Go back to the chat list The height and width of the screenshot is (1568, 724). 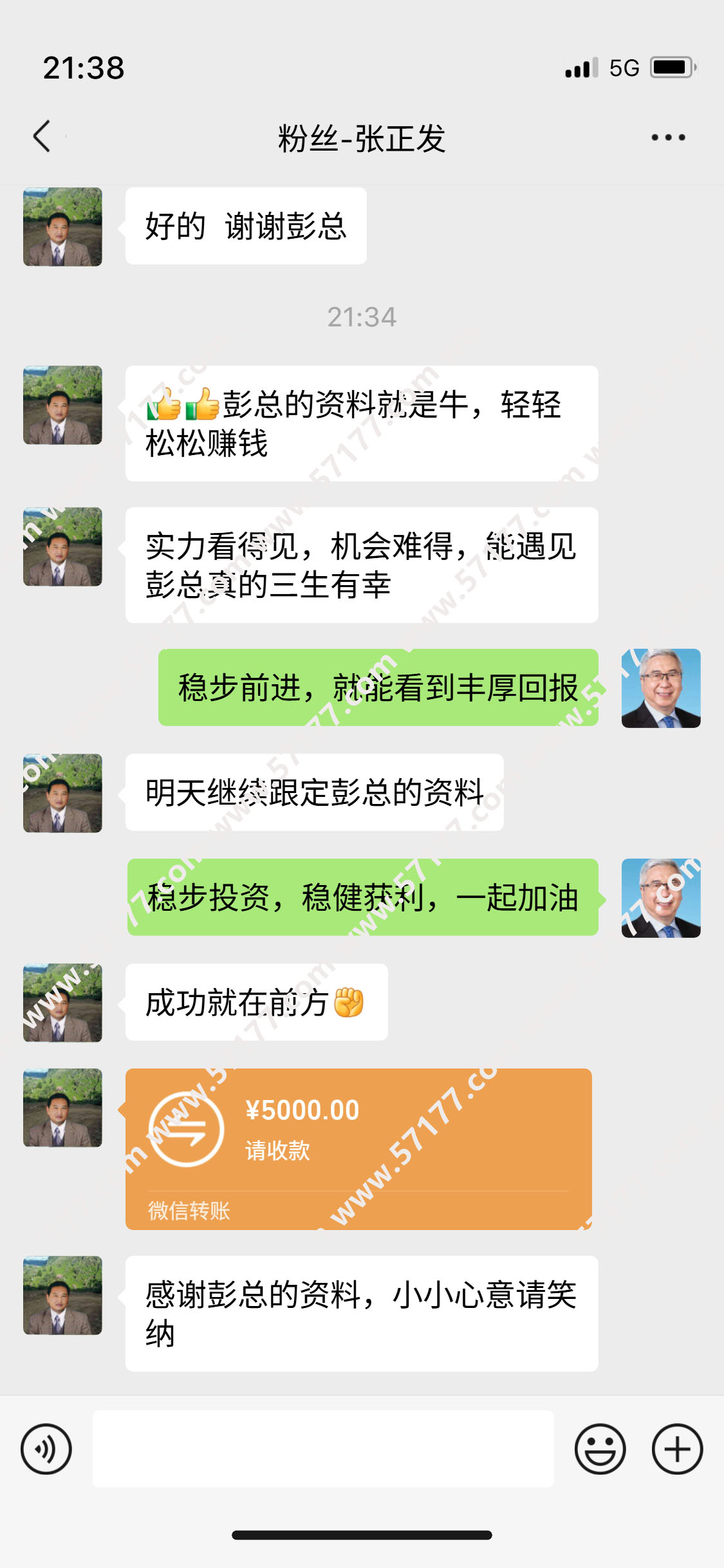pos(42,136)
